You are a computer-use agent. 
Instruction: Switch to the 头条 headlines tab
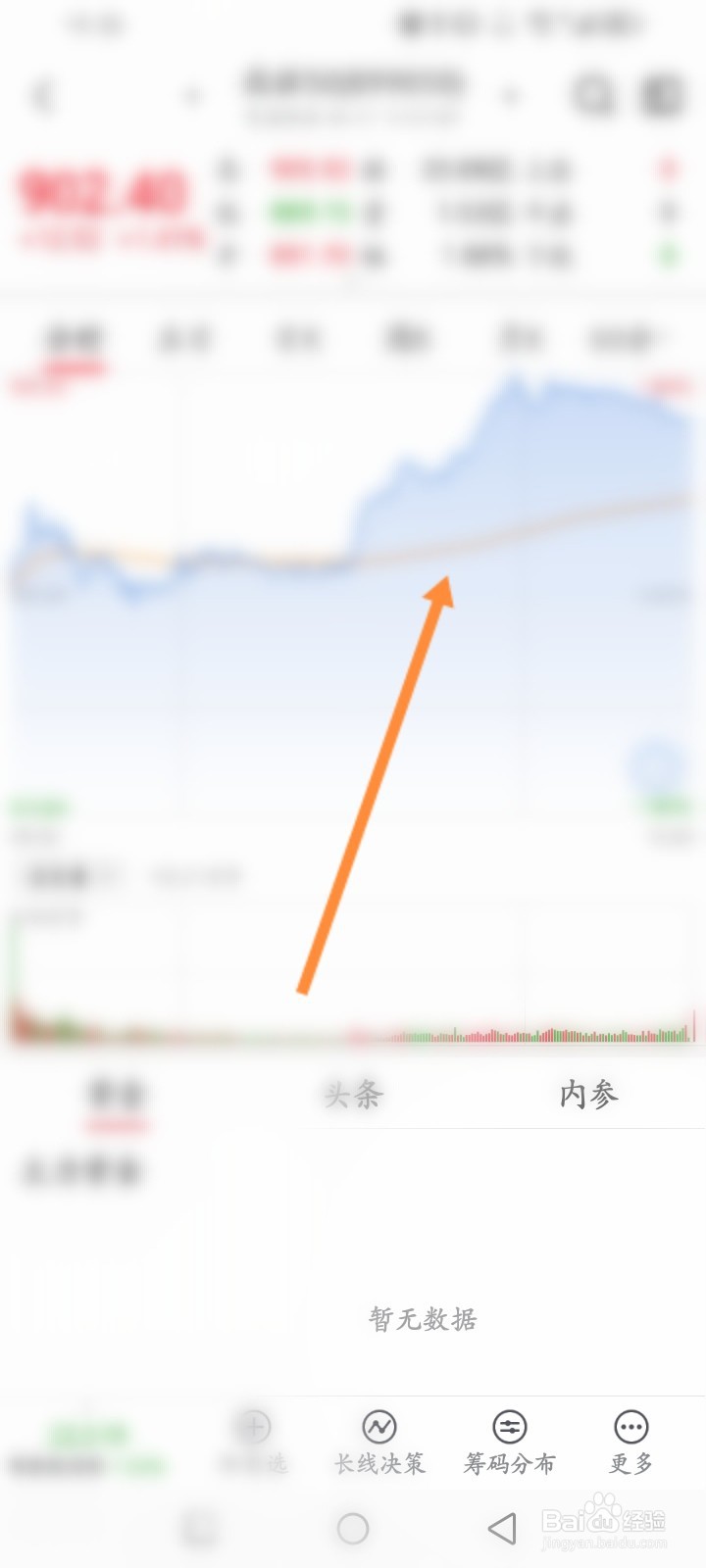pyautogui.click(x=353, y=1096)
